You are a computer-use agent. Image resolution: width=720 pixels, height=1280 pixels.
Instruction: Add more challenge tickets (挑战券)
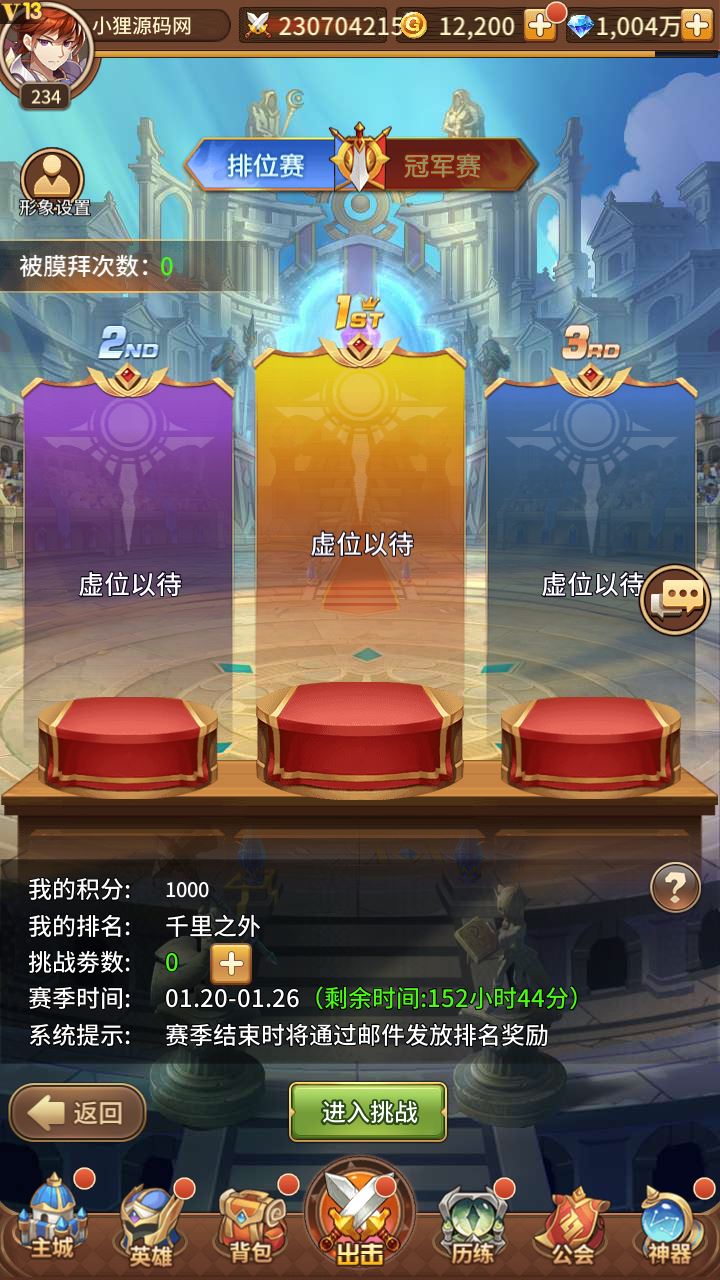231,964
